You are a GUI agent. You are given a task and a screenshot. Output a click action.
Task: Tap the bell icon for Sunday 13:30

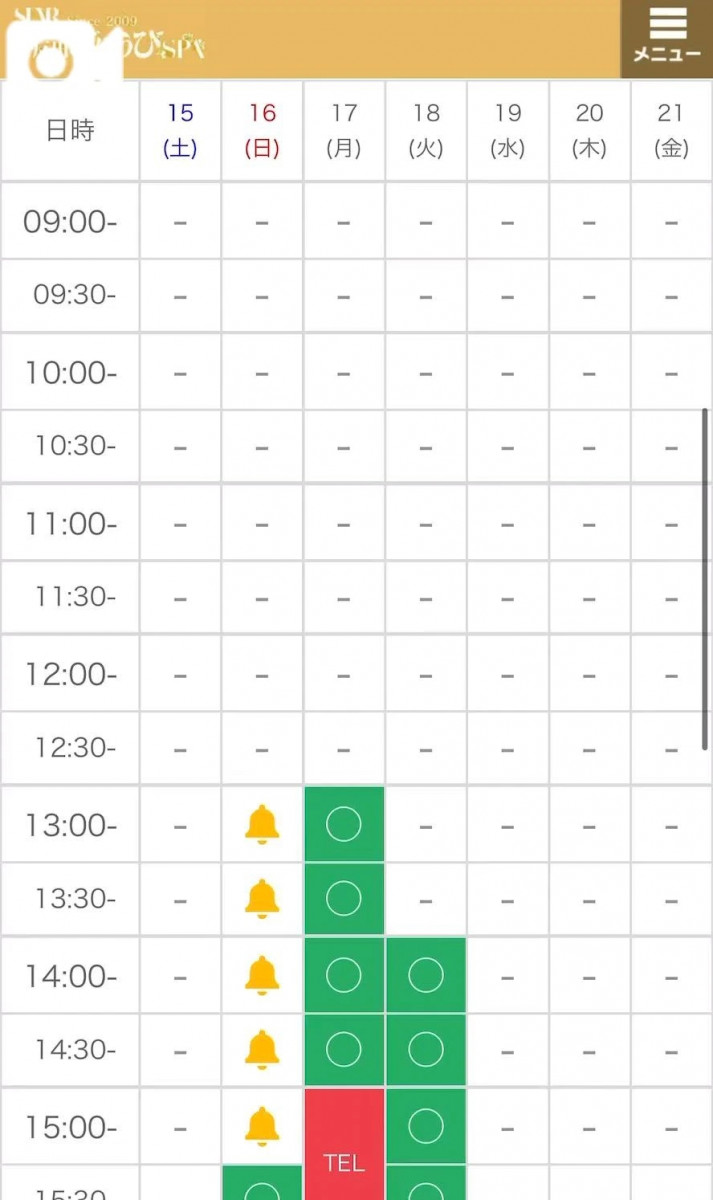(262, 899)
